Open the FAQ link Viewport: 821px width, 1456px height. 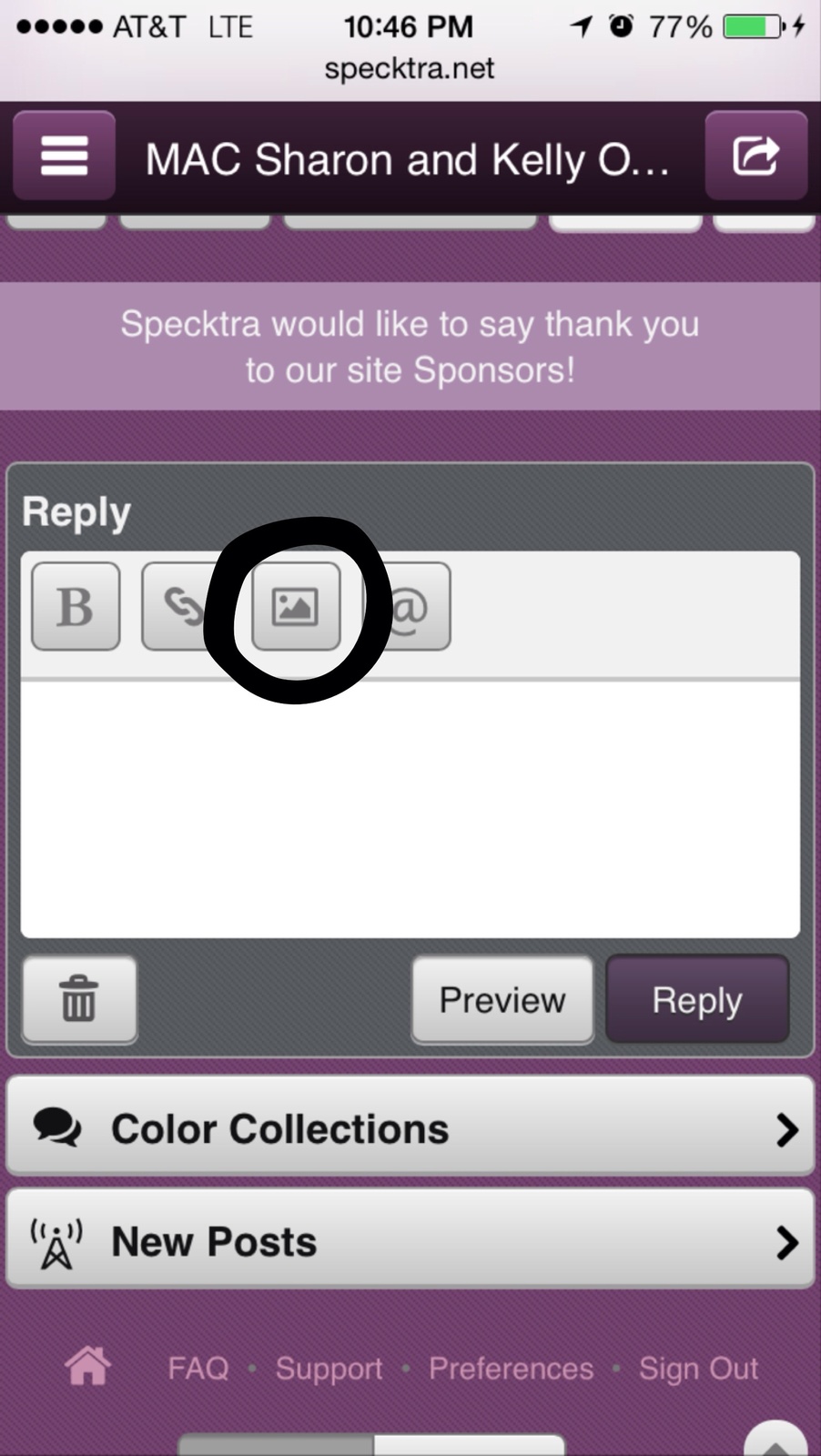click(198, 1368)
